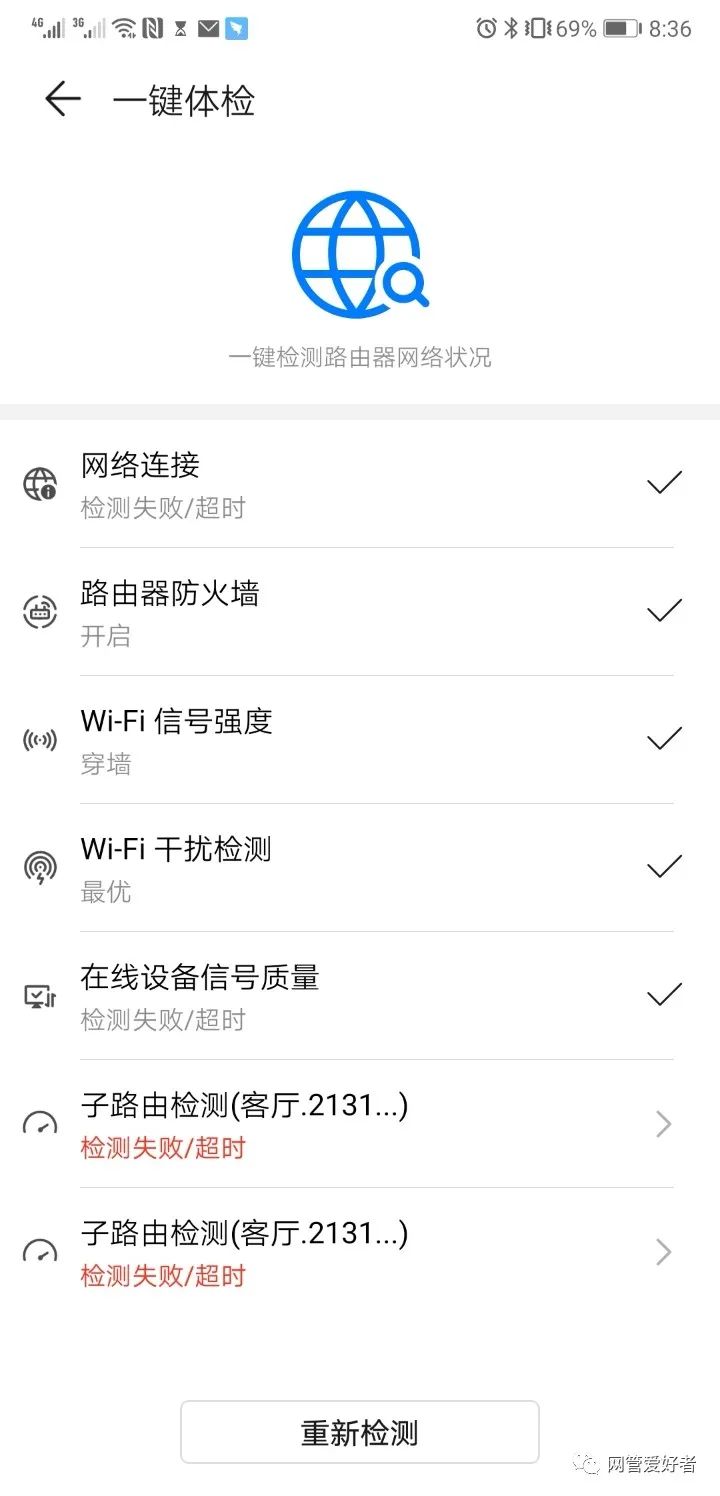This screenshot has height=1496, width=720.
Task: Click the checkmark next to 网络连接
Action: tap(663, 482)
